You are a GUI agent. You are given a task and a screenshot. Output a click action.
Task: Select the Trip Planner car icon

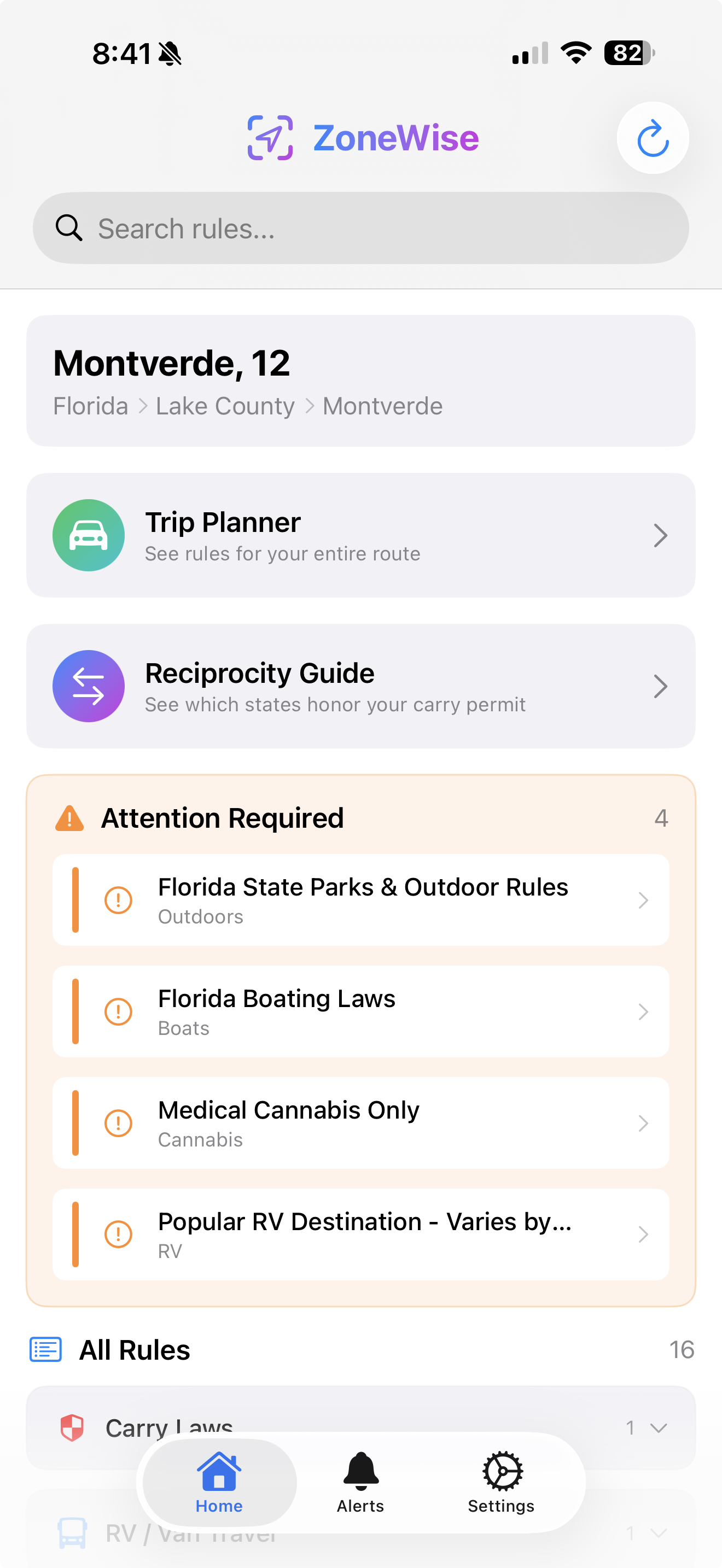click(88, 535)
